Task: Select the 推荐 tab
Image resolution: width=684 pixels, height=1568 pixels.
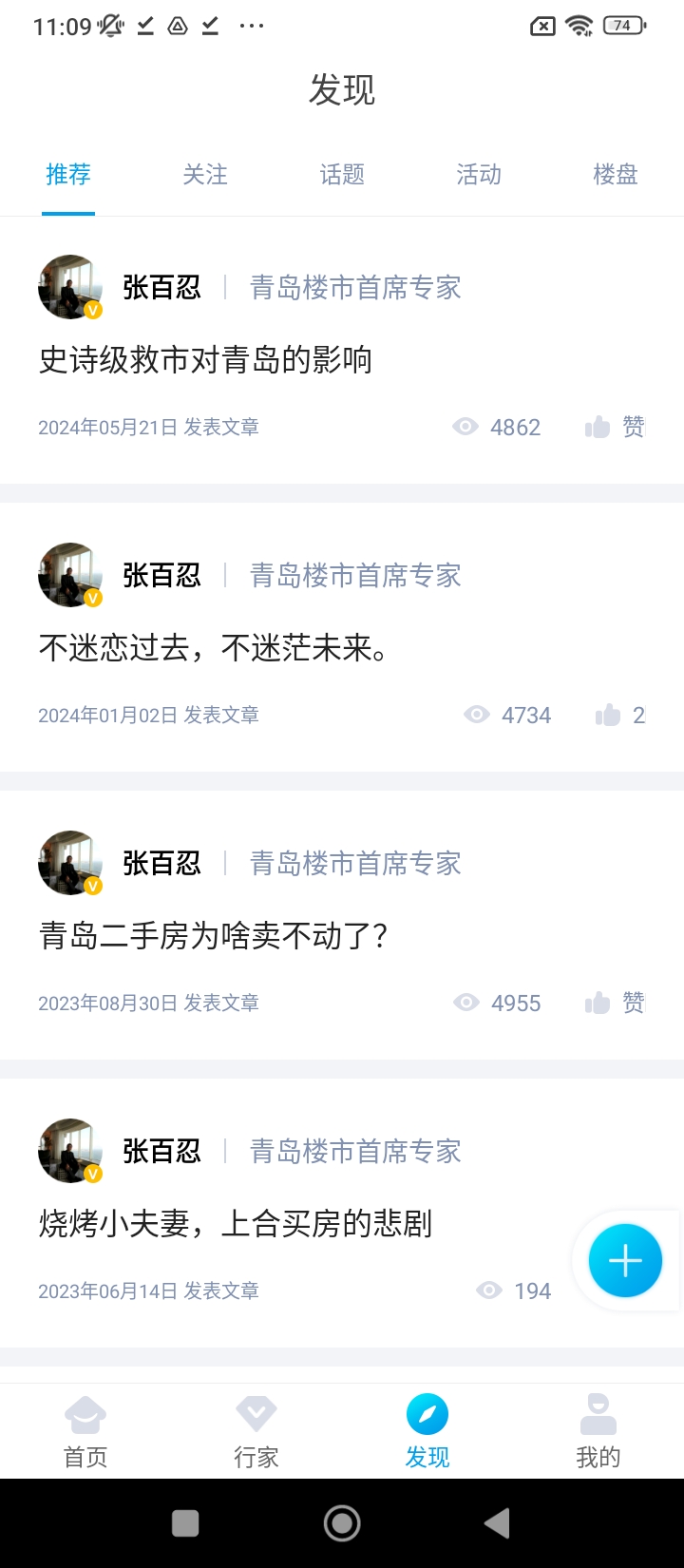Action: tap(68, 175)
